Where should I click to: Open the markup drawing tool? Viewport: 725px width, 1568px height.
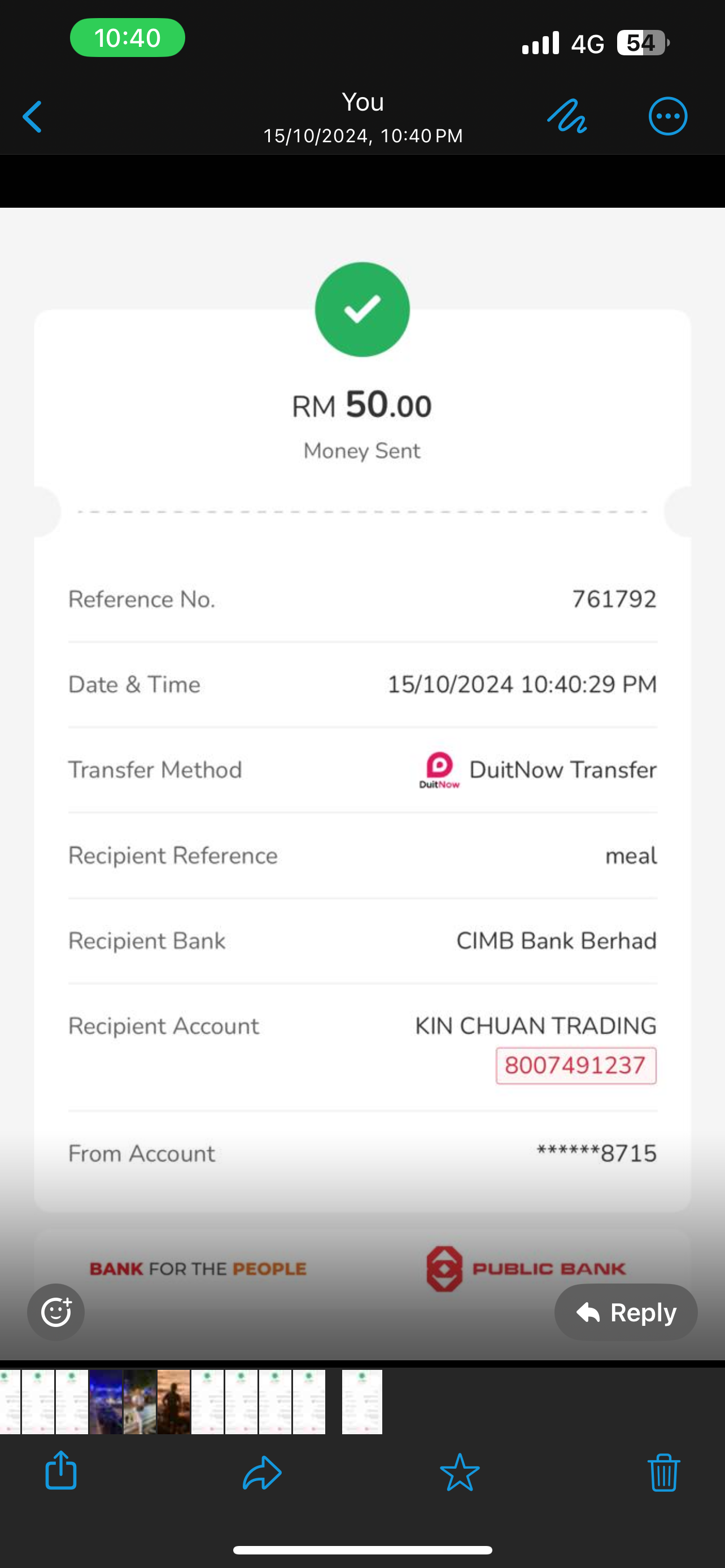tap(566, 116)
